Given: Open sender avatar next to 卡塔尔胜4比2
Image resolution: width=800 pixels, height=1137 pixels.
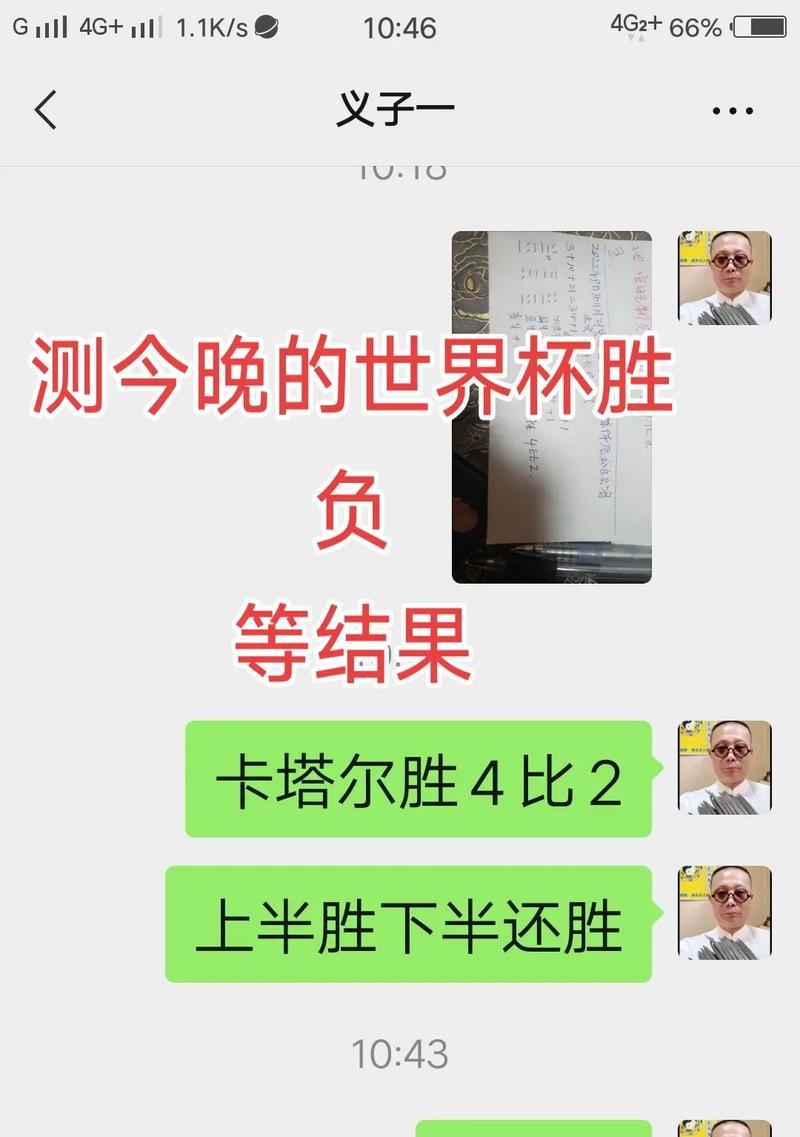Looking at the screenshot, I should click(725, 767).
